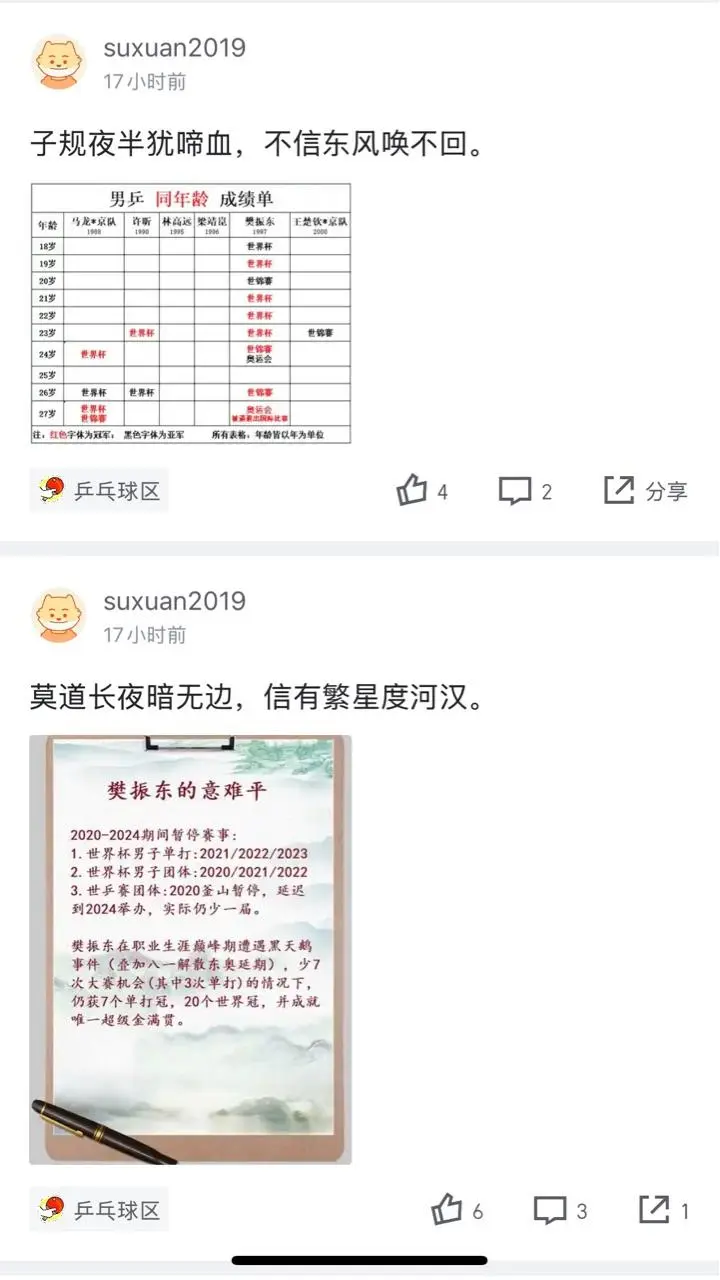Open comments on the 莫道长夜 post
Screen dimensions: 720x1280
(x=560, y=1211)
